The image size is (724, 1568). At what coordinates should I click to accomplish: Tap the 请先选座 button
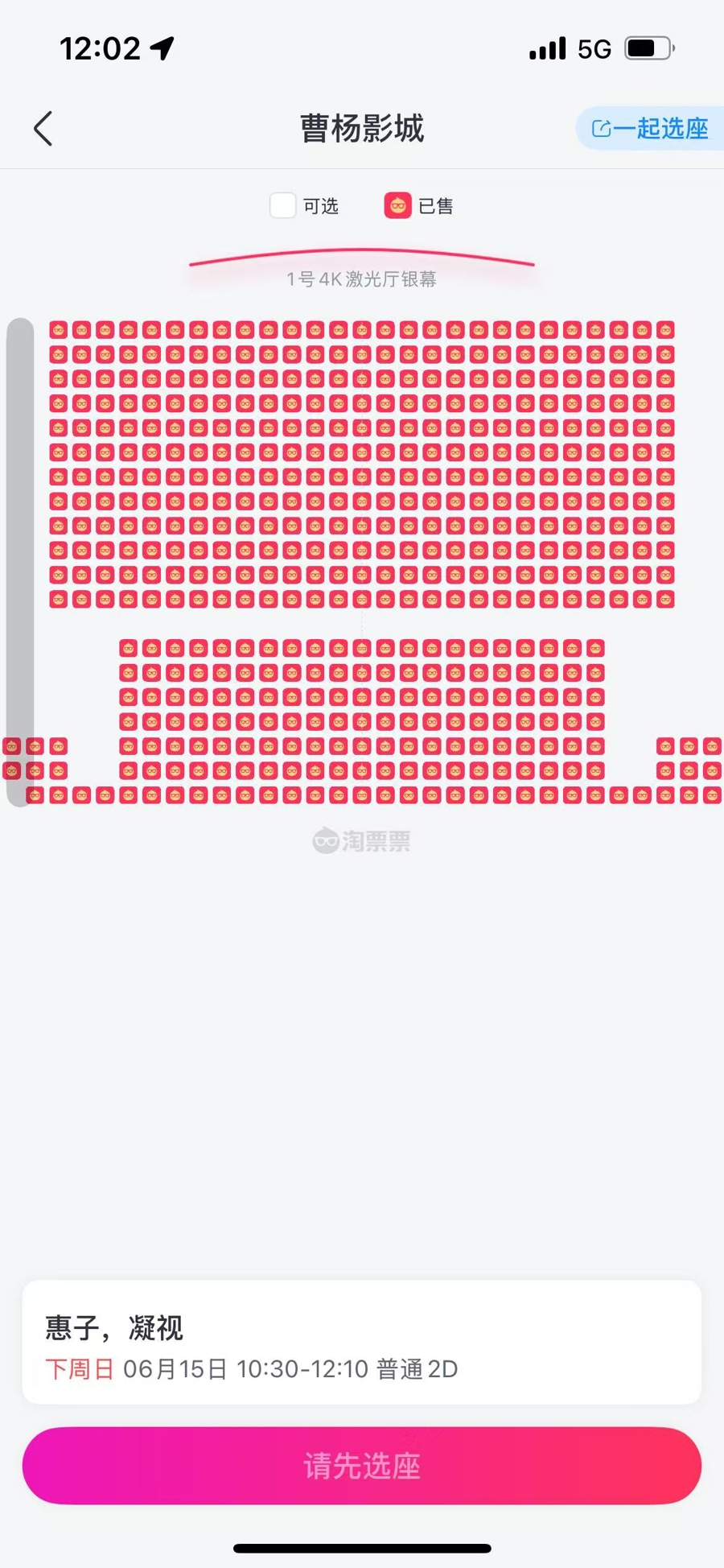pyautogui.click(x=362, y=1466)
